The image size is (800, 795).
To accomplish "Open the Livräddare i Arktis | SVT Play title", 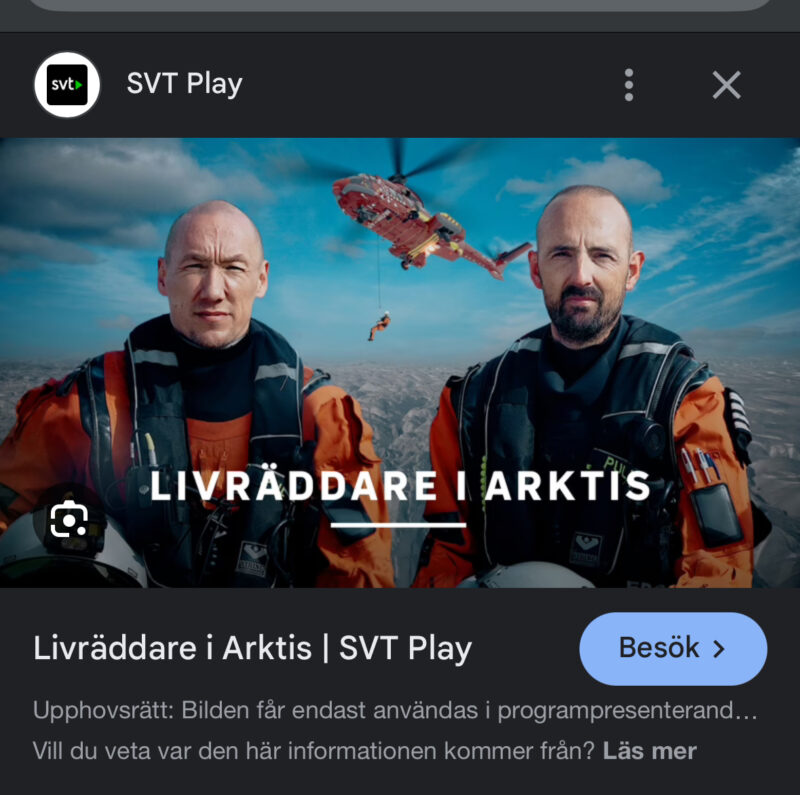I will [x=252, y=648].
